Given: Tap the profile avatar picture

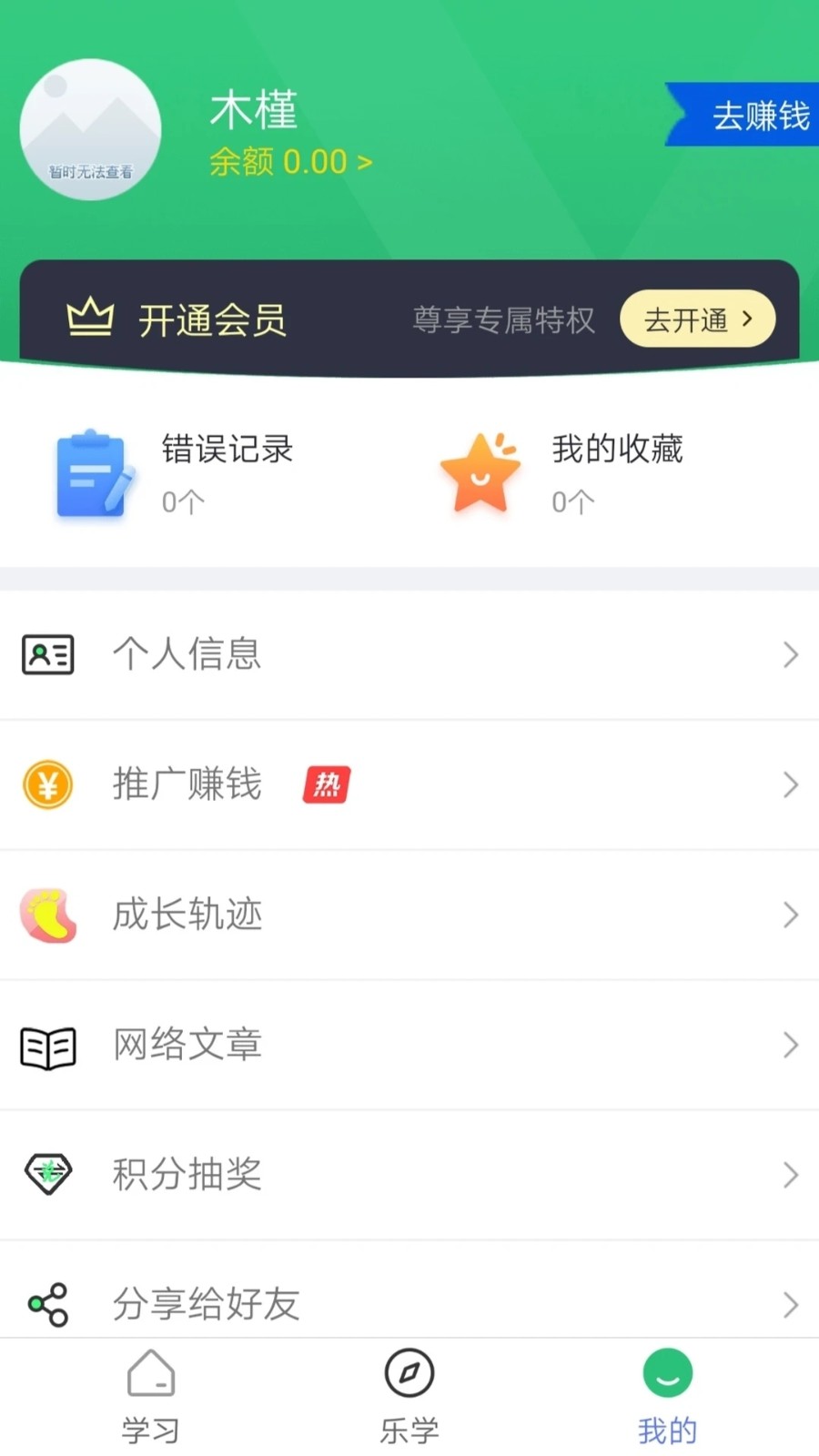Looking at the screenshot, I should (91, 130).
